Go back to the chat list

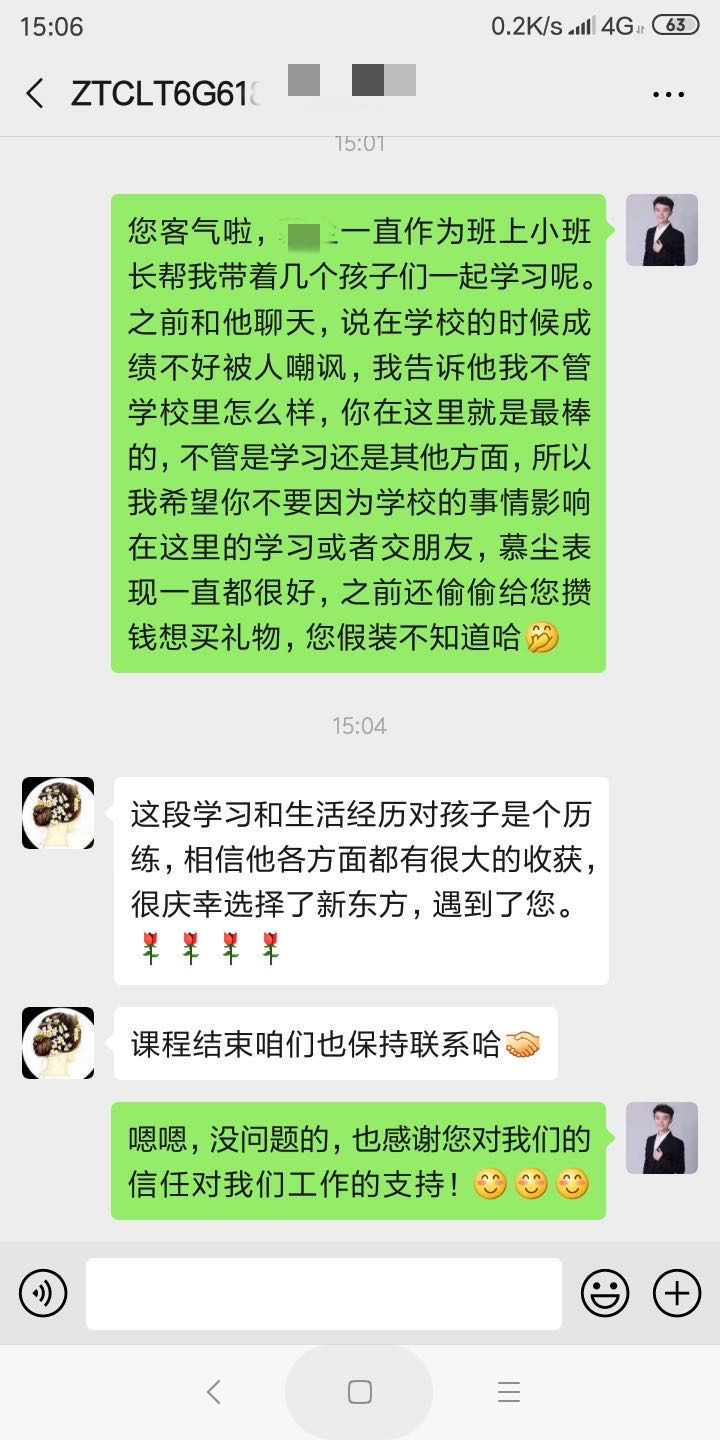tap(35, 94)
